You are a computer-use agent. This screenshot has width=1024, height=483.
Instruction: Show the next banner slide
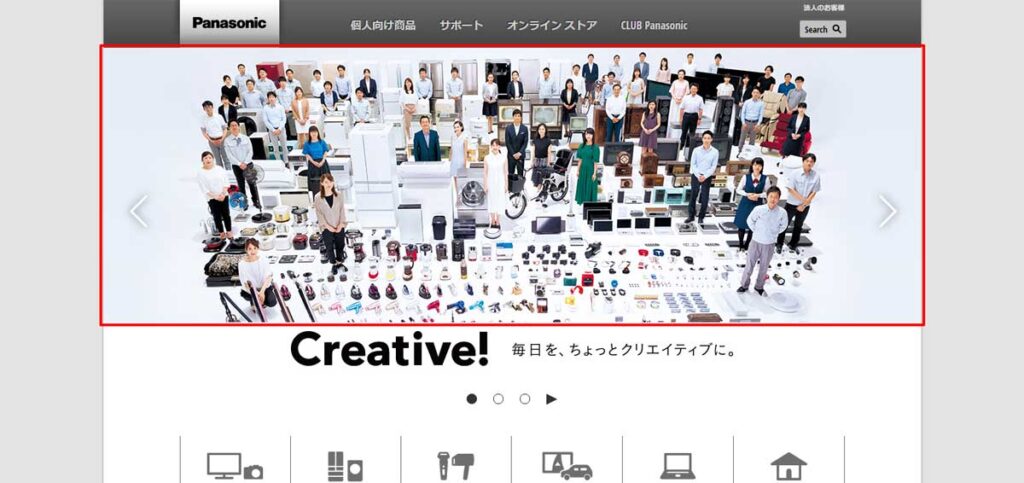pos(887,211)
